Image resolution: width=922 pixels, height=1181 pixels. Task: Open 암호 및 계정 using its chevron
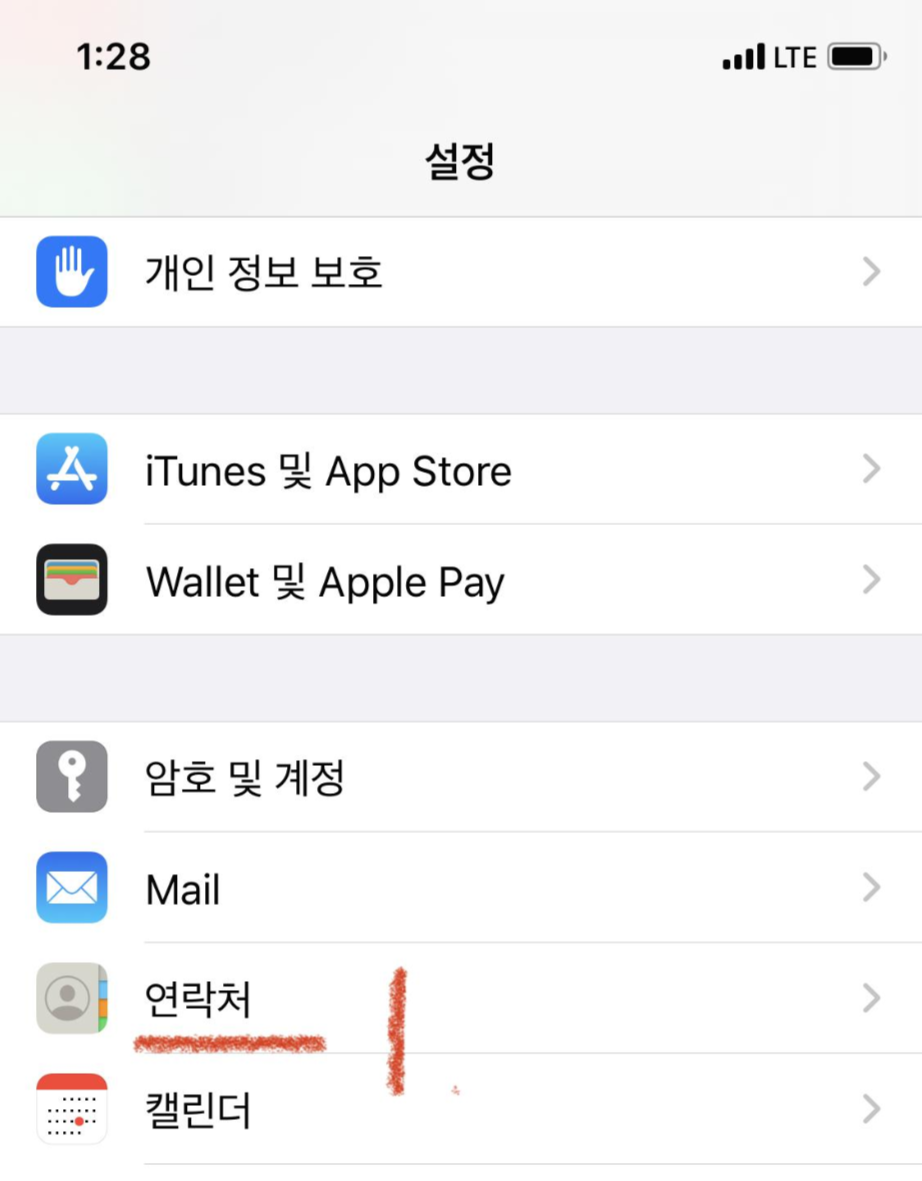pyautogui.click(x=872, y=777)
